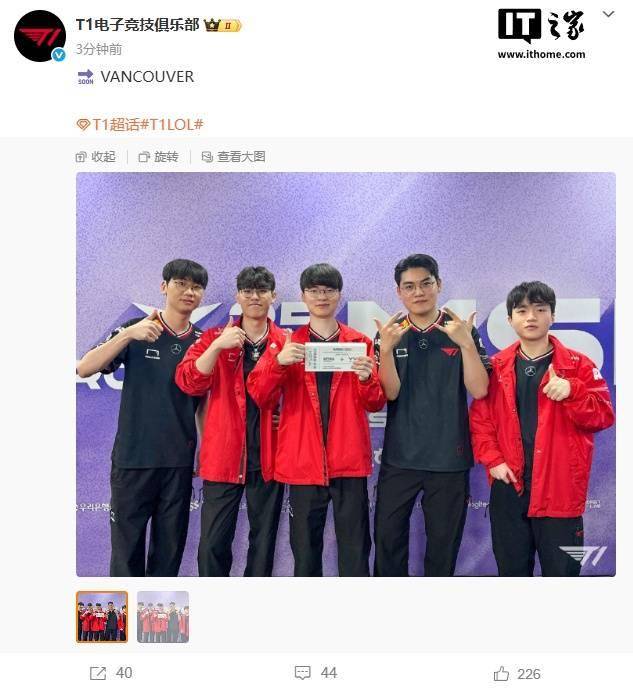Select the first photo thumbnail
The width and height of the screenshot is (633, 692).
(x=102, y=616)
